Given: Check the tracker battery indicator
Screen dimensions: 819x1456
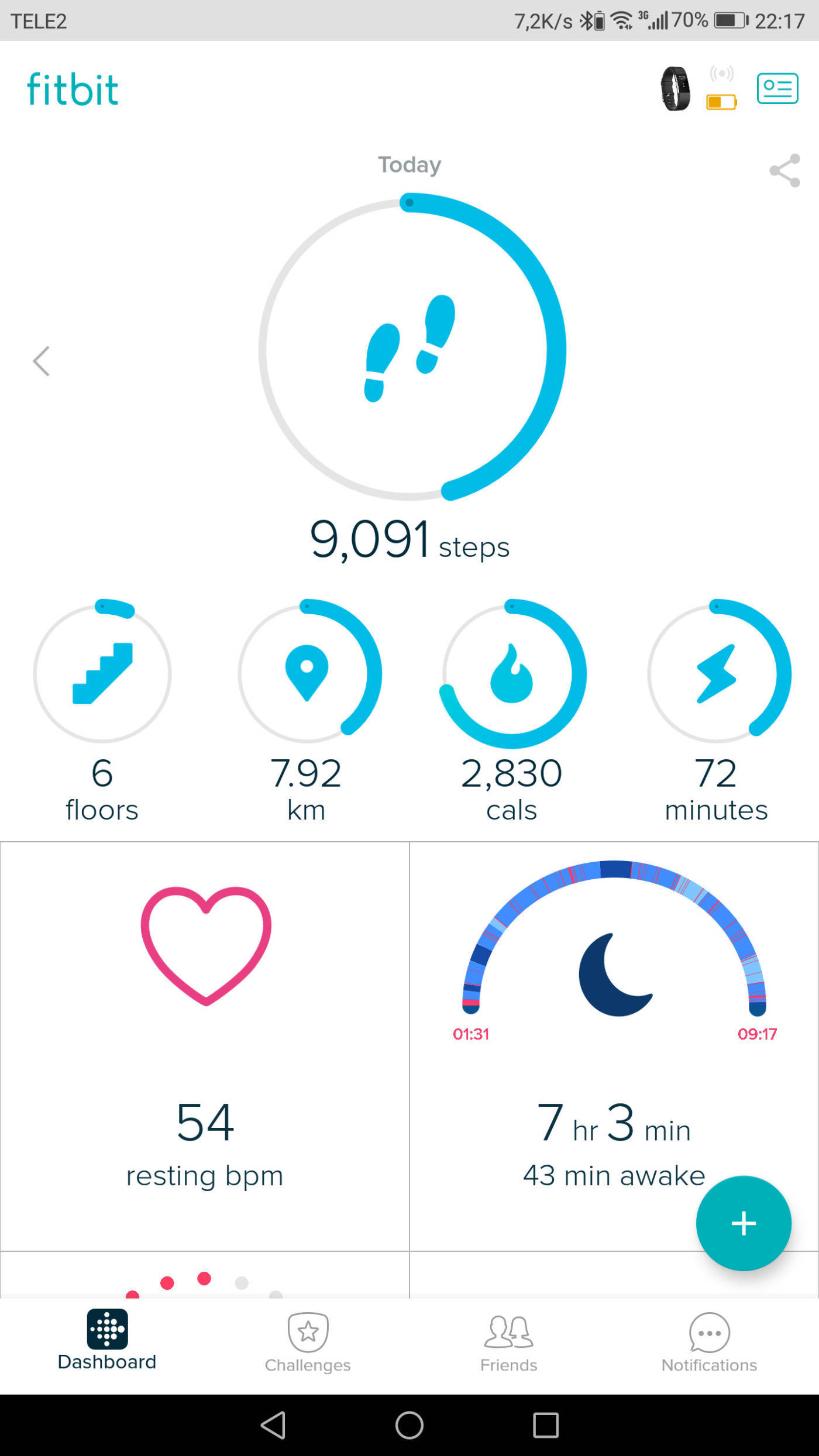Looking at the screenshot, I should click(721, 101).
